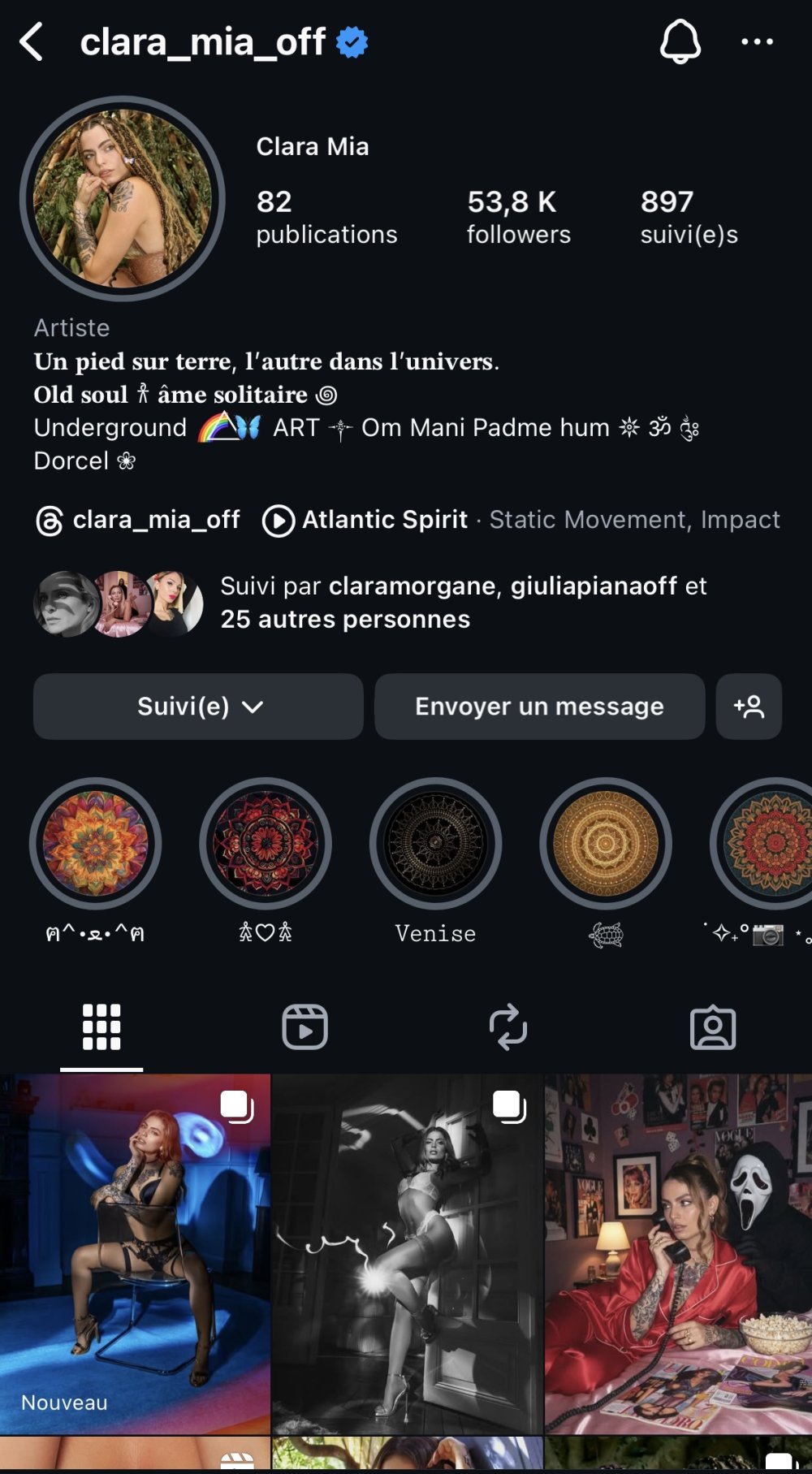This screenshot has height=1474, width=812.
Task: Open the turtle story highlight
Action: click(605, 844)
